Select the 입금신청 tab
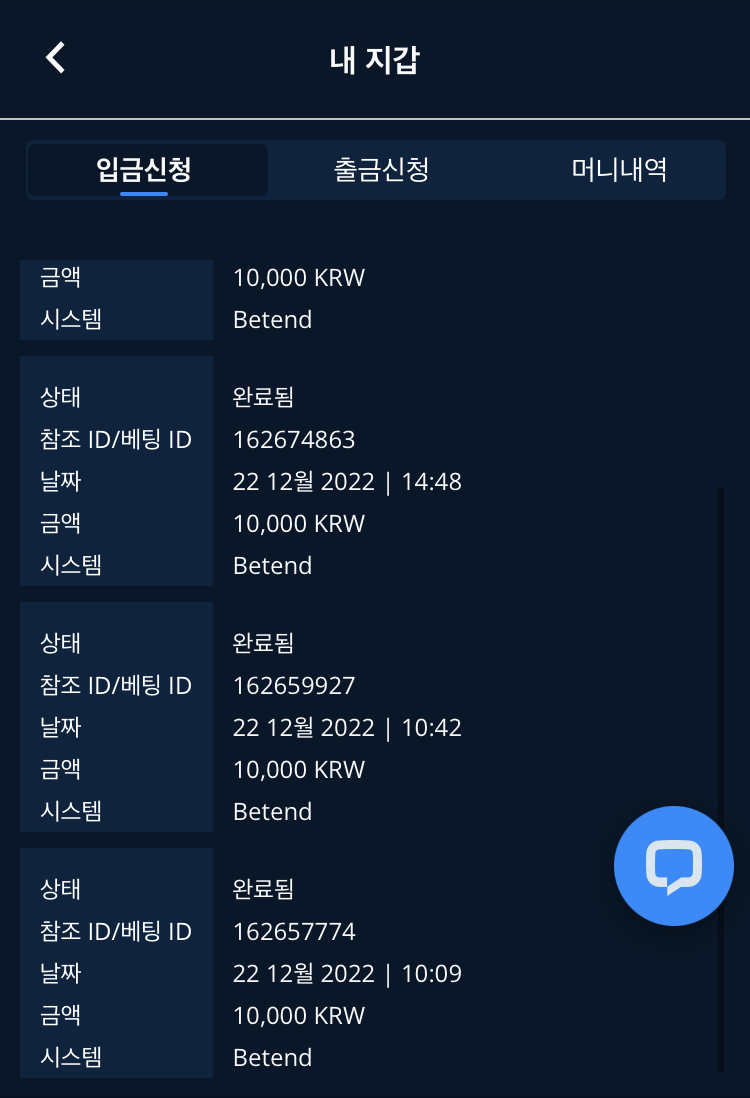This screenshot has width=750, height=1098. [x=145, y=170]
